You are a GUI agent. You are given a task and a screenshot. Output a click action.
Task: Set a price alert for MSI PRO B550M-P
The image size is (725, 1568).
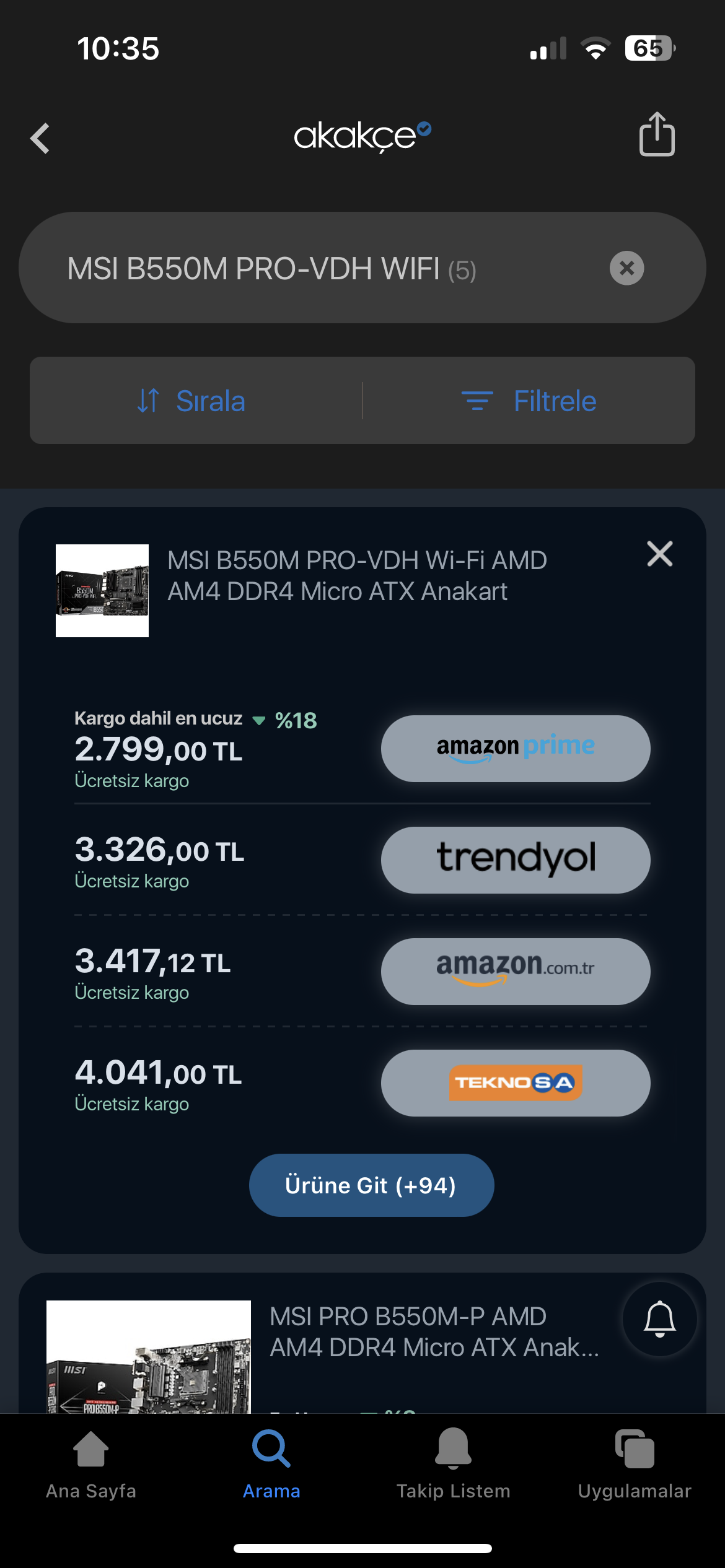(x=659, y=1318)
